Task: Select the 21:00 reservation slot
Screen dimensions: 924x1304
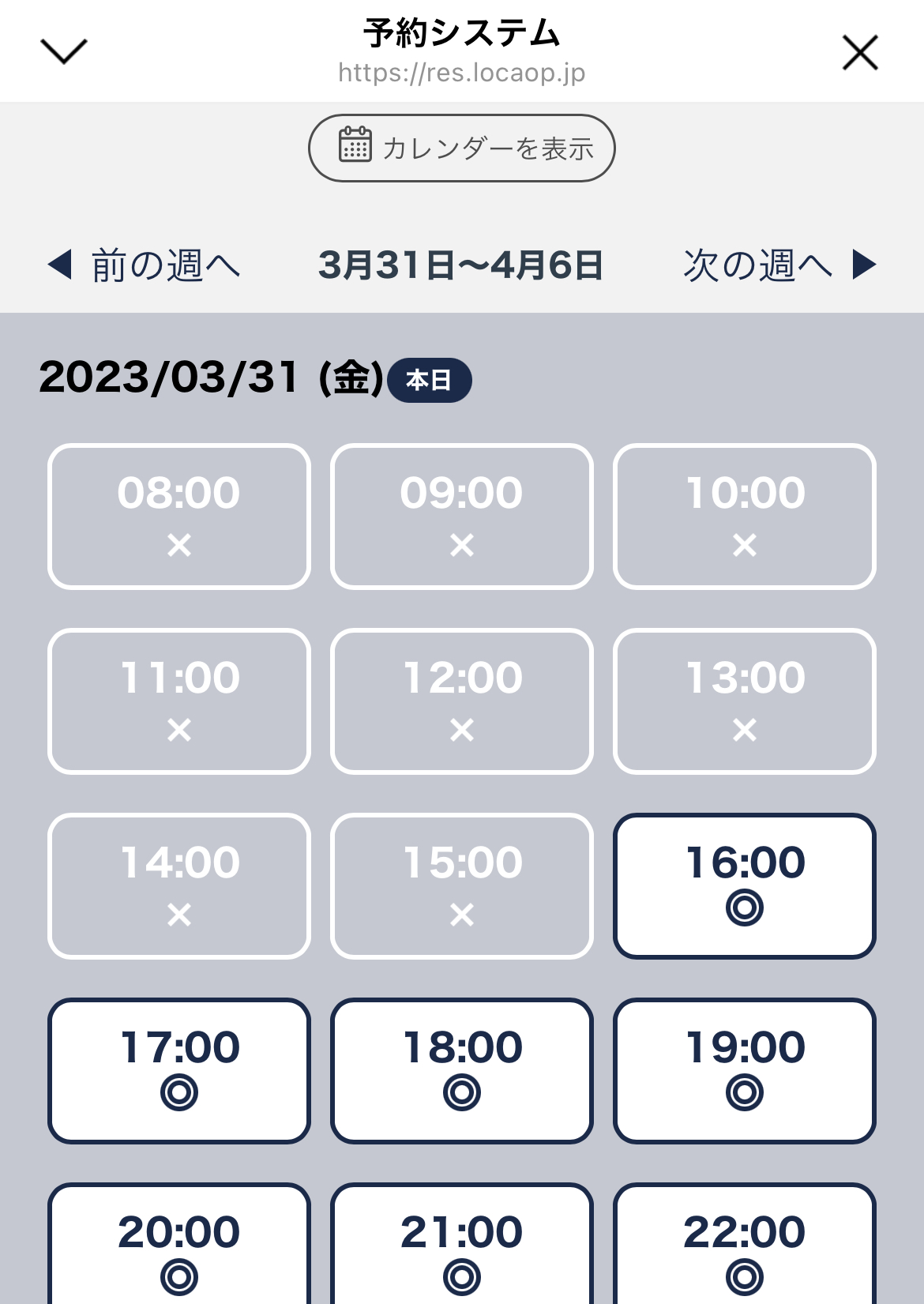Action: [x=462, y=1248]
